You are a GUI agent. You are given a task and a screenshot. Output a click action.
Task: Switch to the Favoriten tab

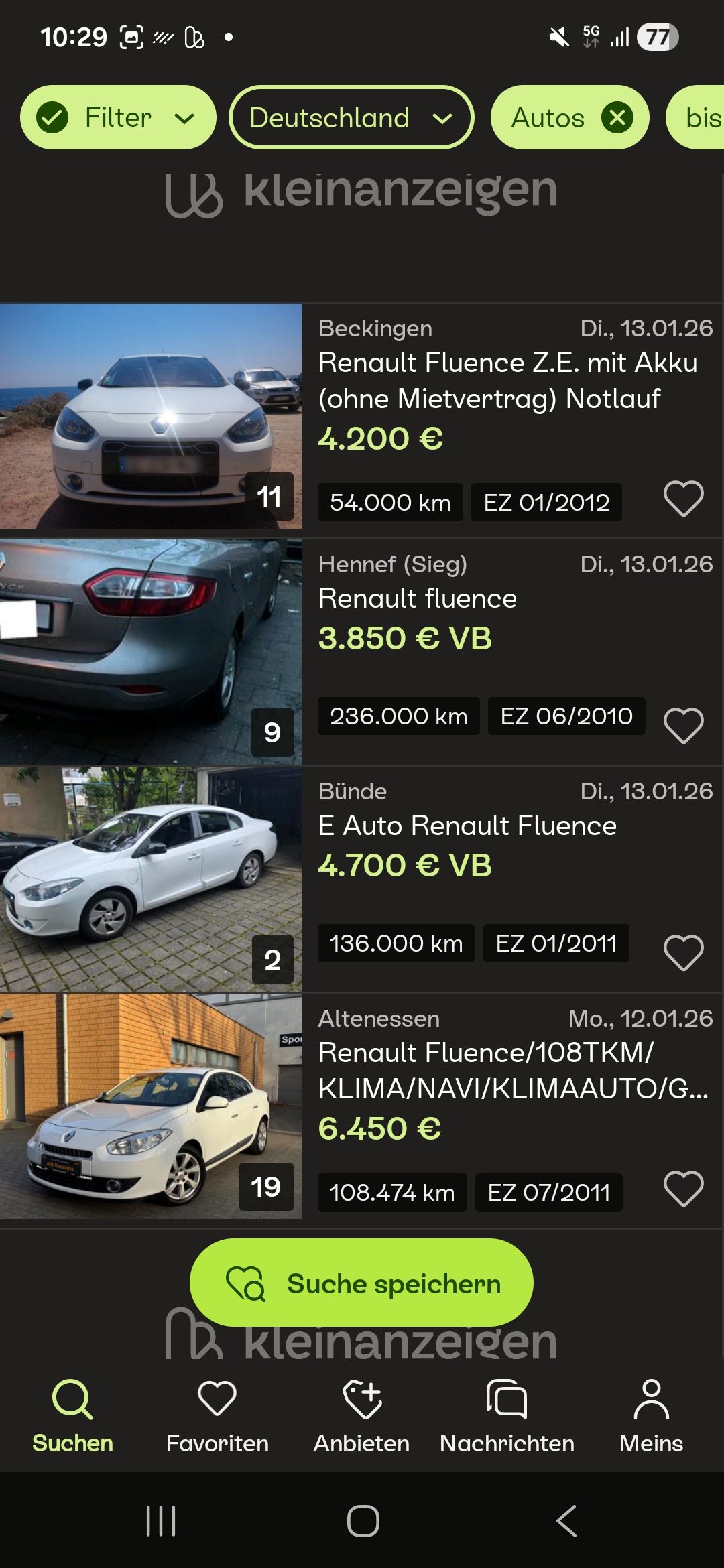(x=217, y=1417)
